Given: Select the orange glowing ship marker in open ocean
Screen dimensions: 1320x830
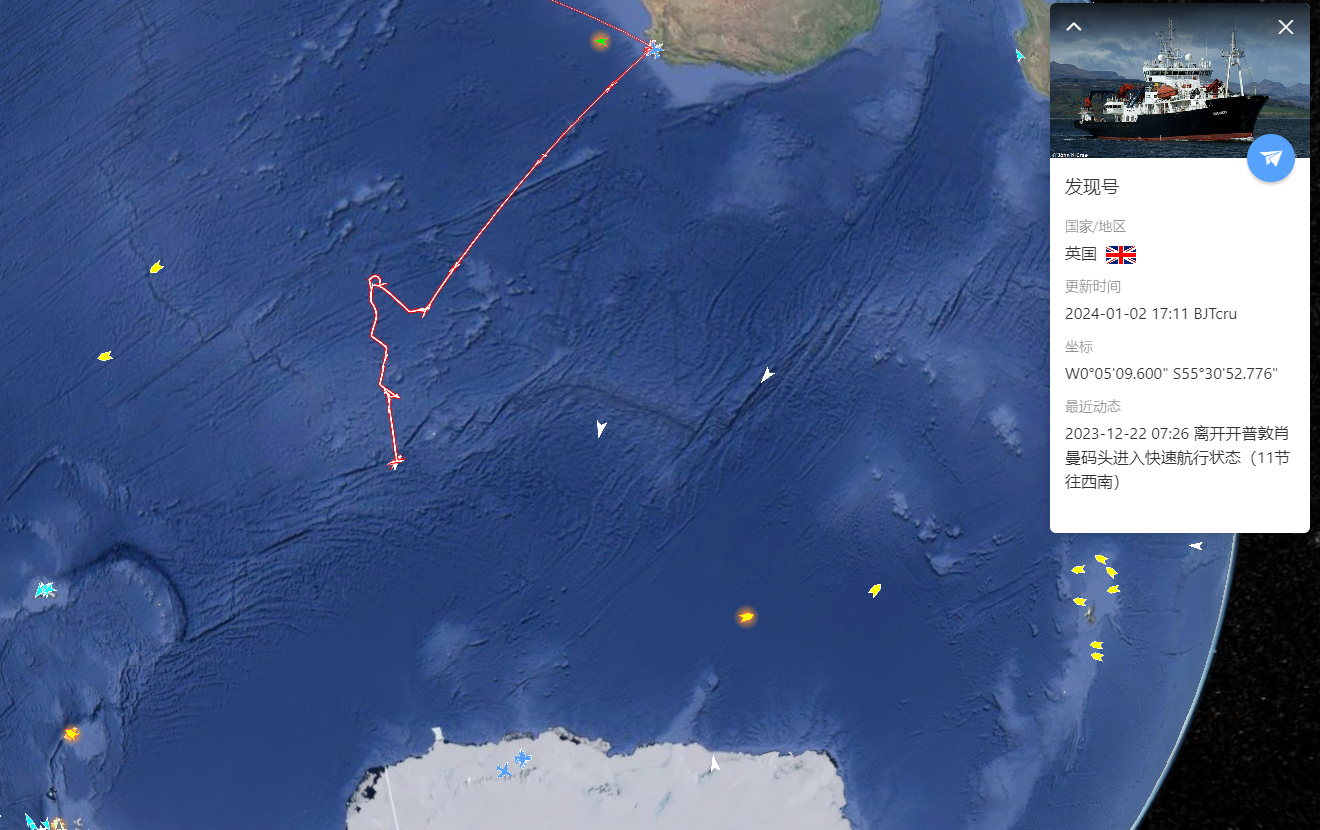Looking at the screenshot, I should [x=746, y=617].
